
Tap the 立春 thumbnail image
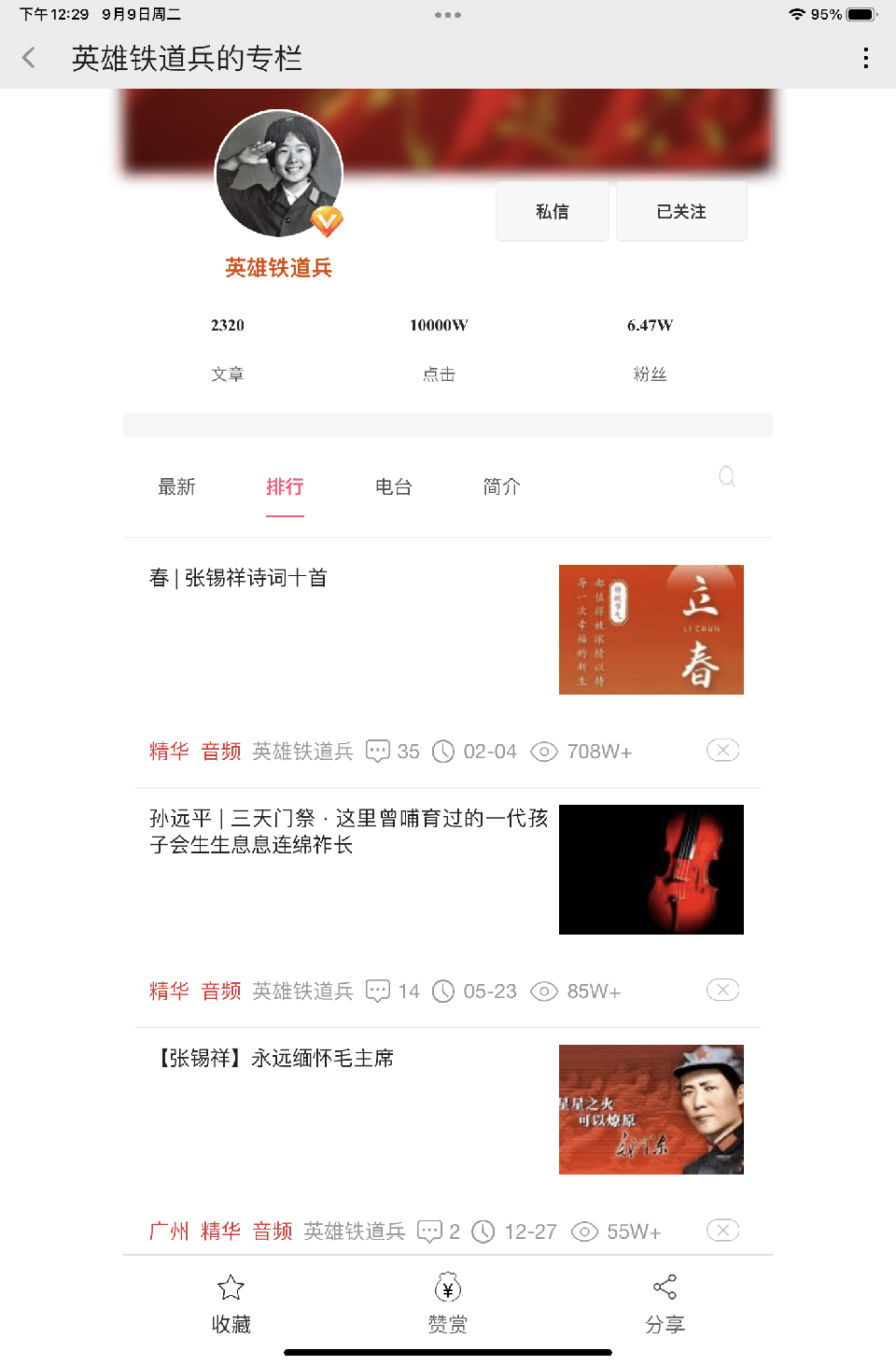tap(651, 629)
